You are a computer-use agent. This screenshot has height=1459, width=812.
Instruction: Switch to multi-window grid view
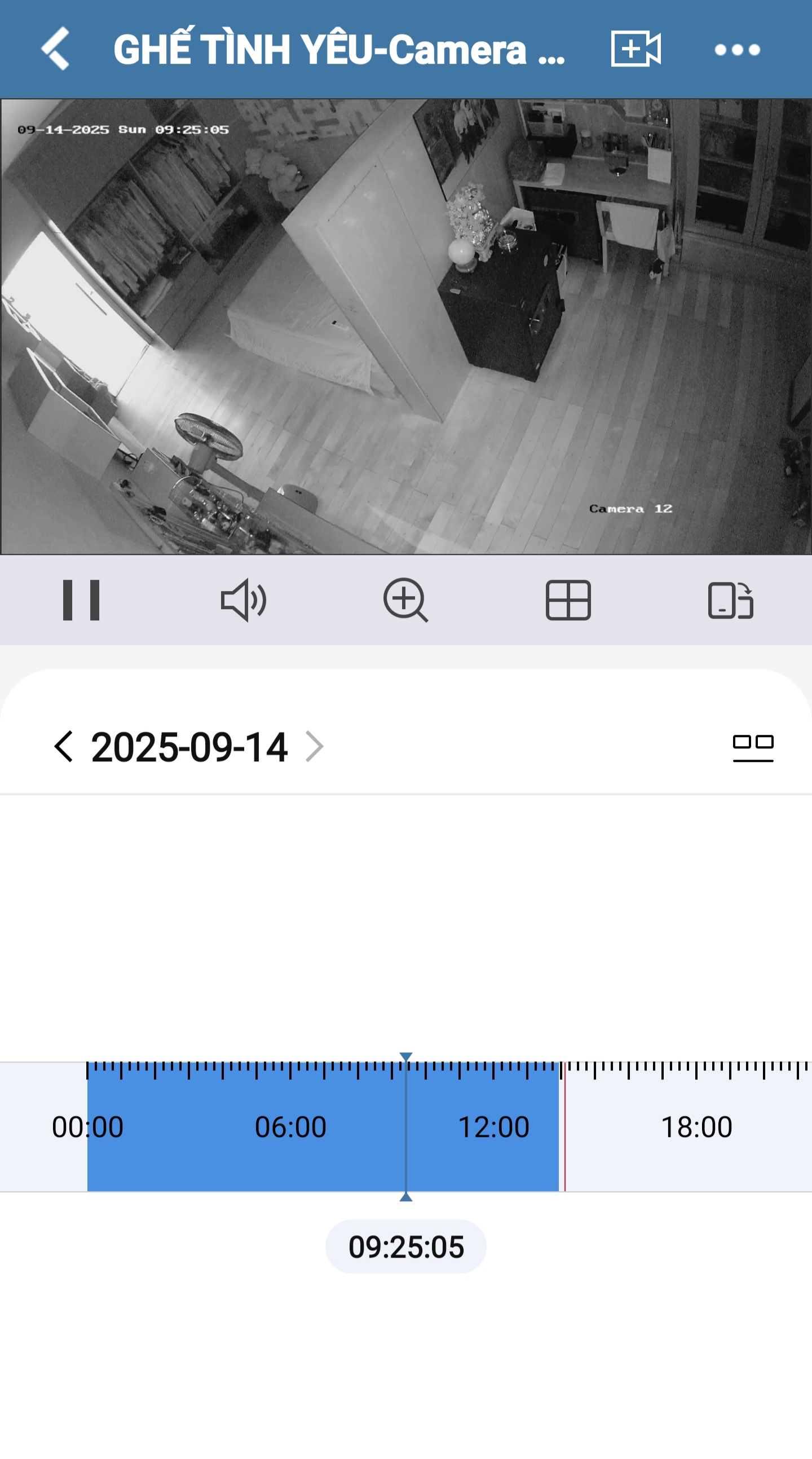tap(568, 600)
